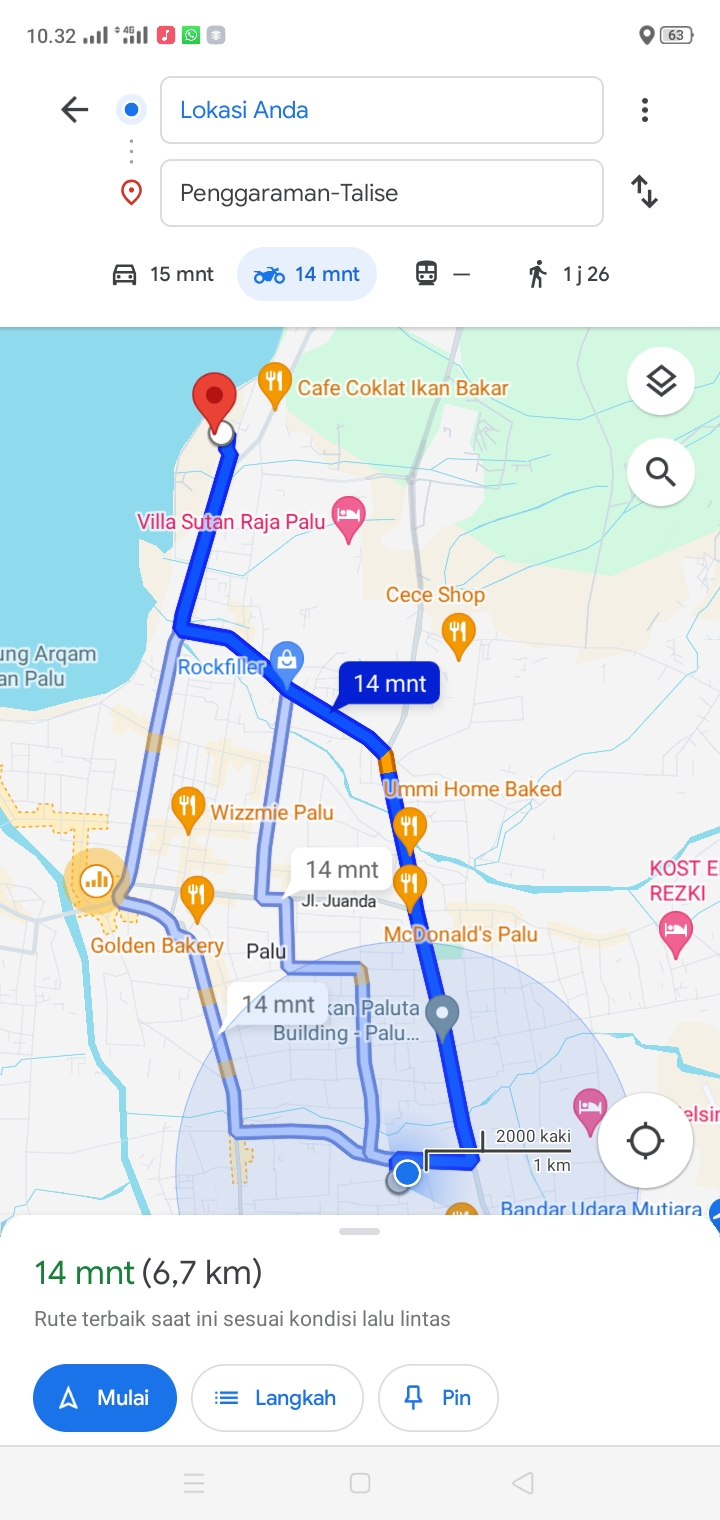Tap the system back button in navigation bar

[x=522, y=1483]
